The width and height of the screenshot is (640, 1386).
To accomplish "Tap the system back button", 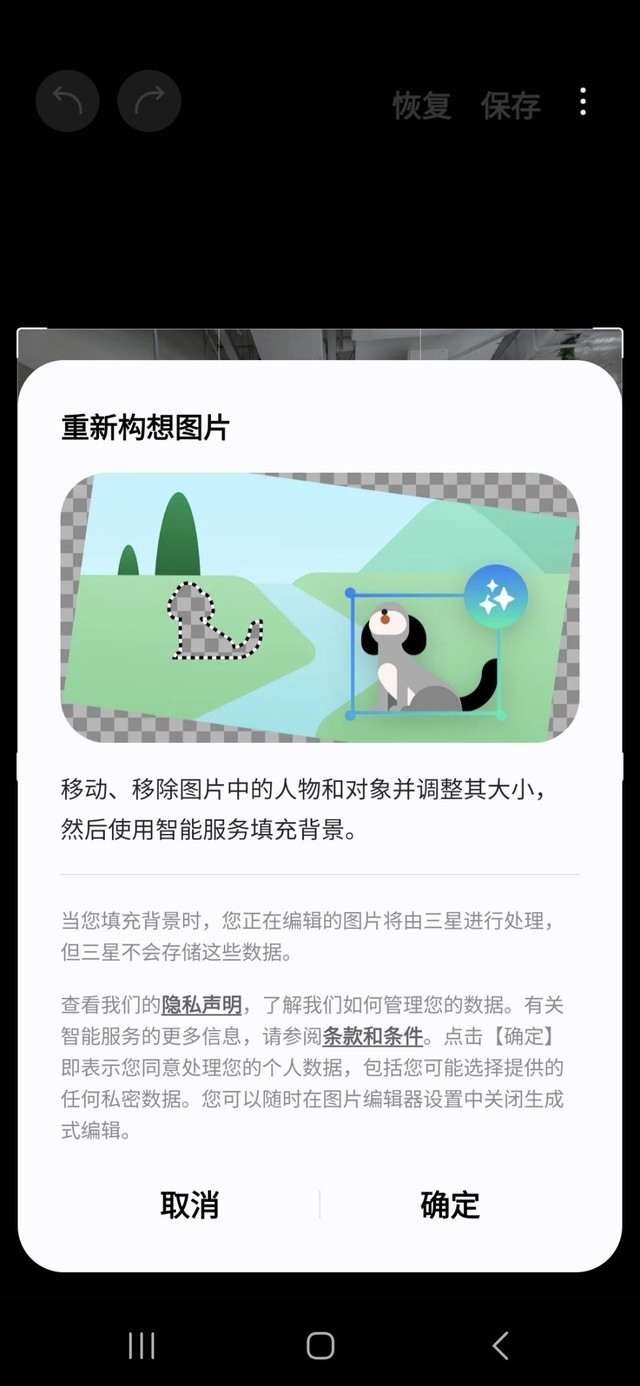I will (x=500, y=1345).
